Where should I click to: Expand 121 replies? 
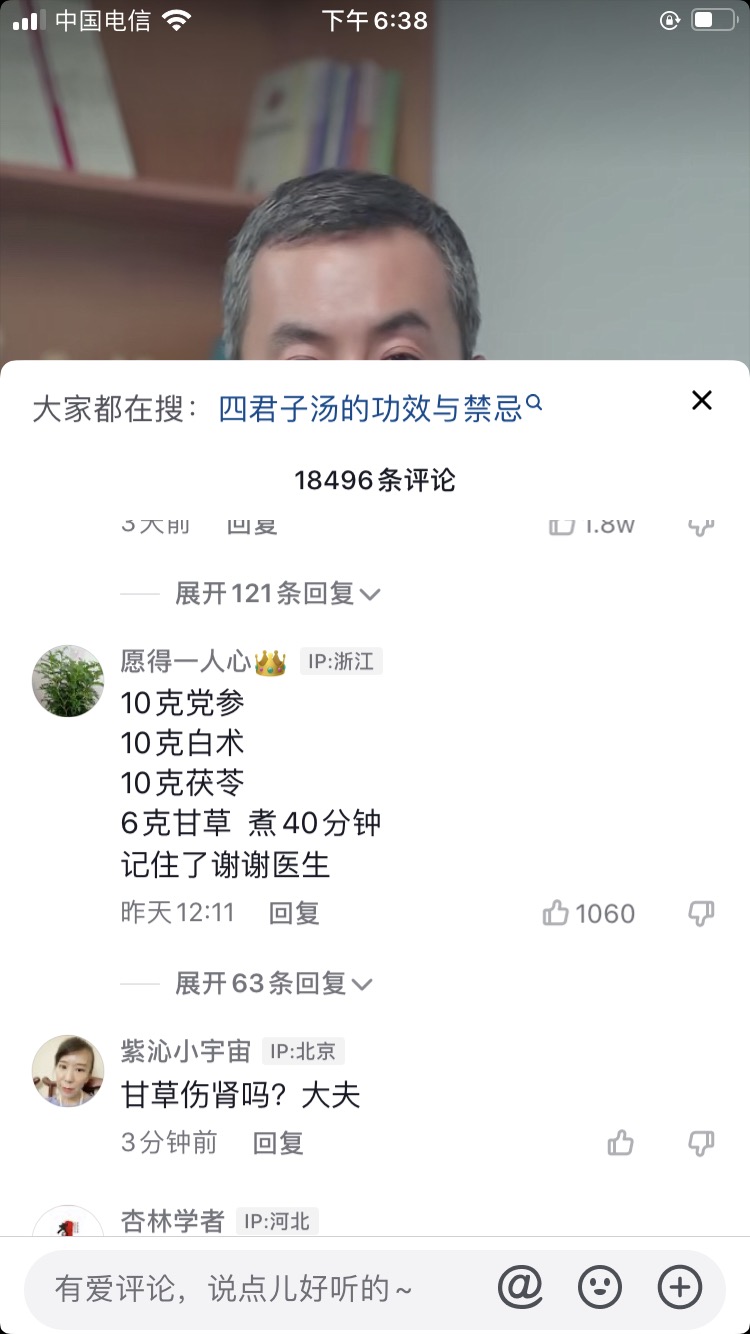(x=276, y=594)
